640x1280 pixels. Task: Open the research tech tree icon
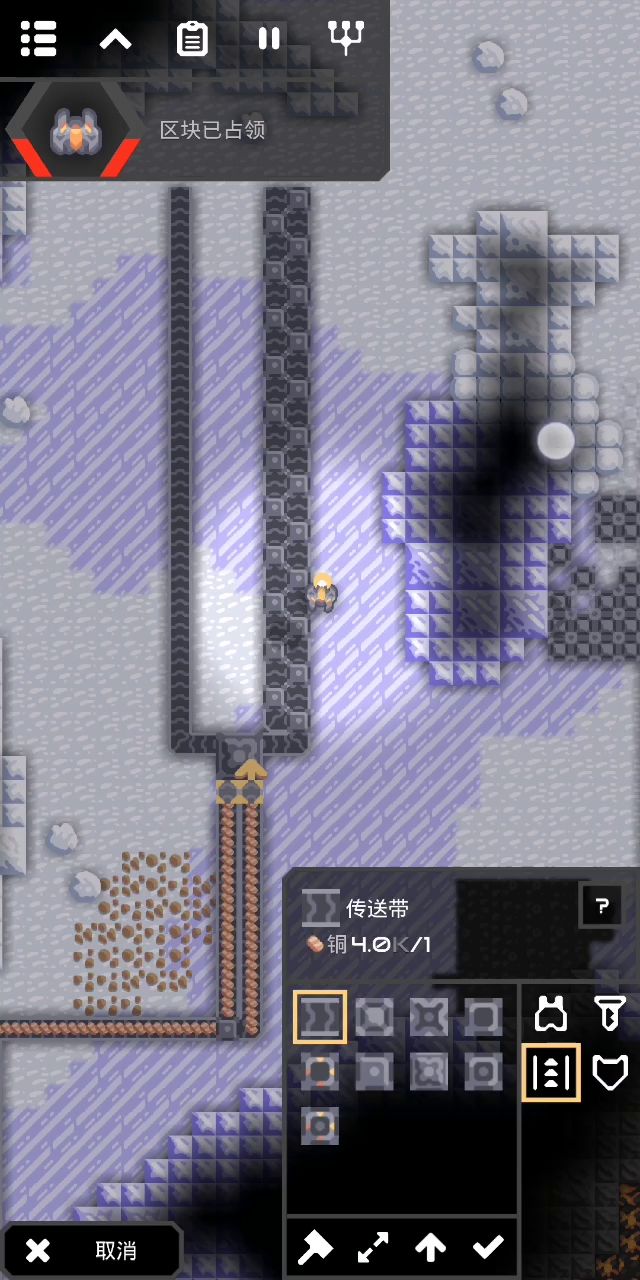[345, 37]
